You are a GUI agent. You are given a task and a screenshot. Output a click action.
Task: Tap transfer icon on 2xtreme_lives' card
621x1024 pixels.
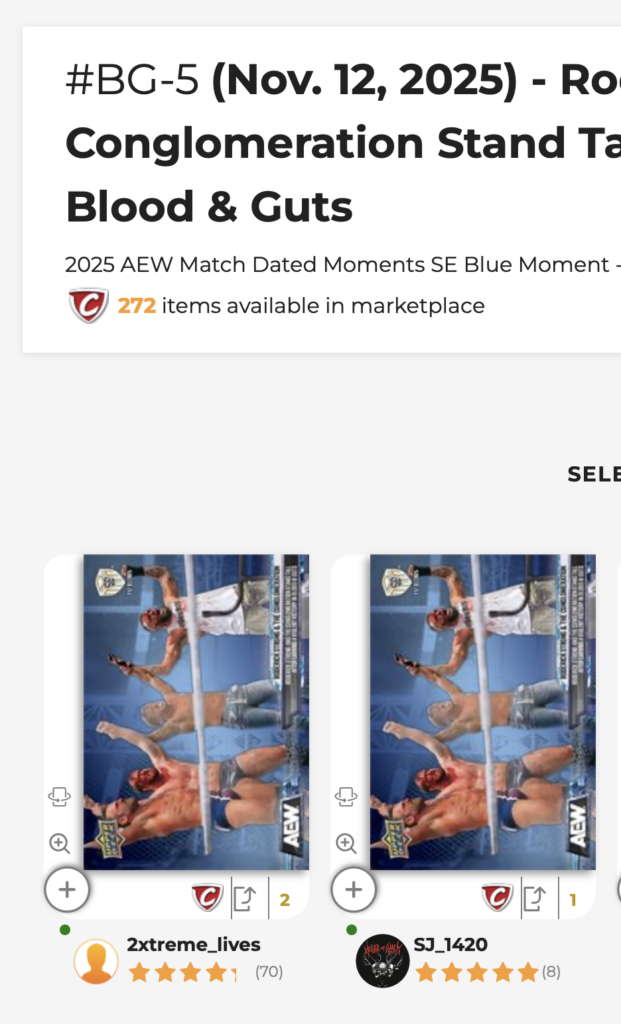[245, 898]
